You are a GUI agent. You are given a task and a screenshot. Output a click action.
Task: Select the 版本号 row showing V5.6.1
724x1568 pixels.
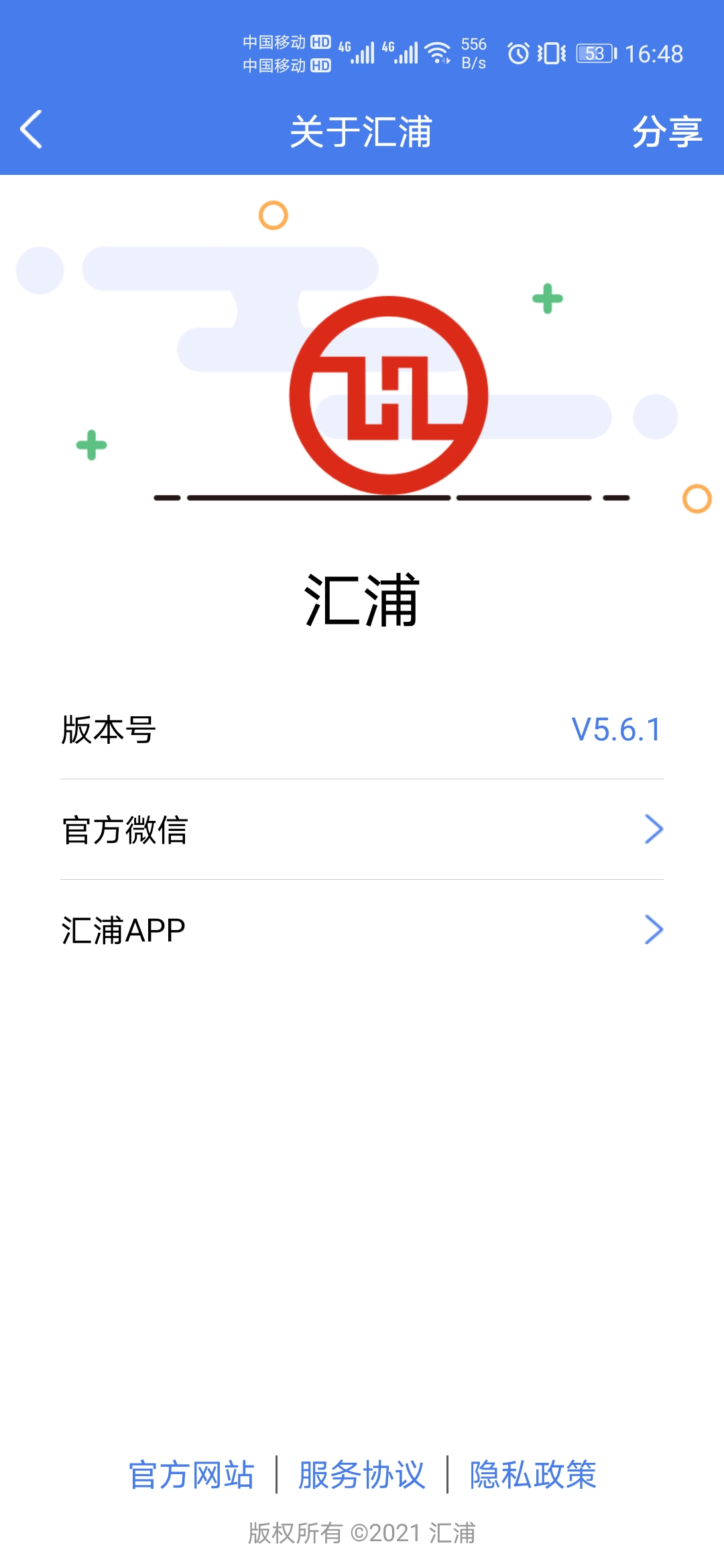click(362, 730)
